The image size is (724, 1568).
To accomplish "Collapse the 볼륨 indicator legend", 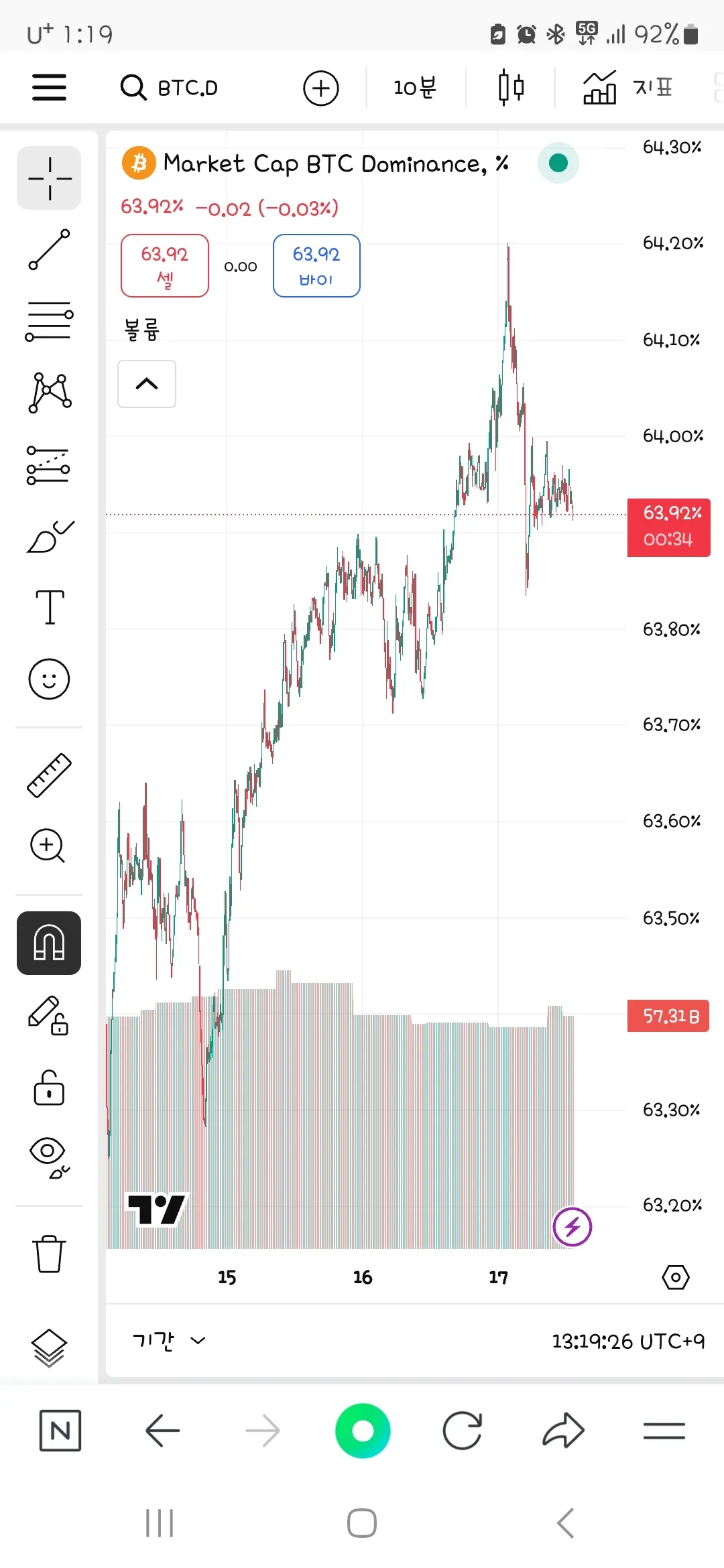I will (147, 384).
